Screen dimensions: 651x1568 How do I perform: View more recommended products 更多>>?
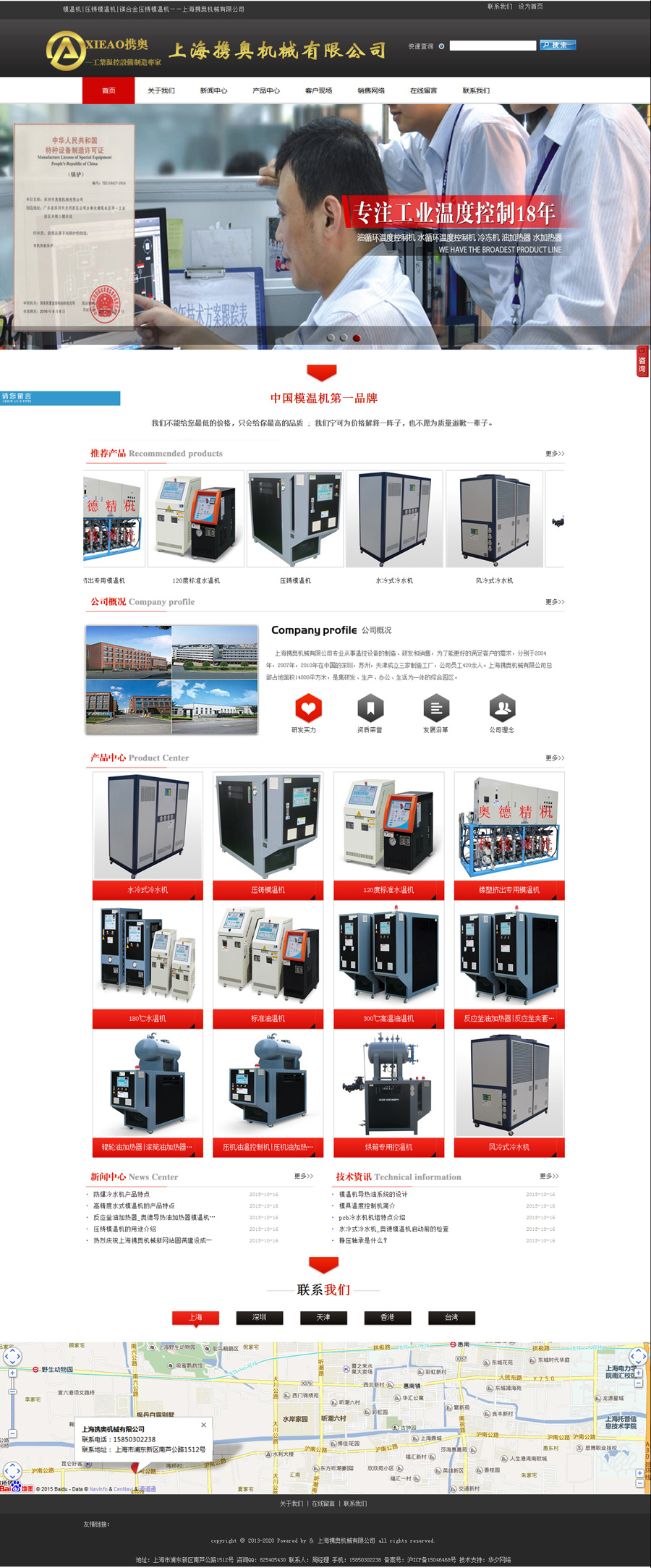[x=555, y=454]
